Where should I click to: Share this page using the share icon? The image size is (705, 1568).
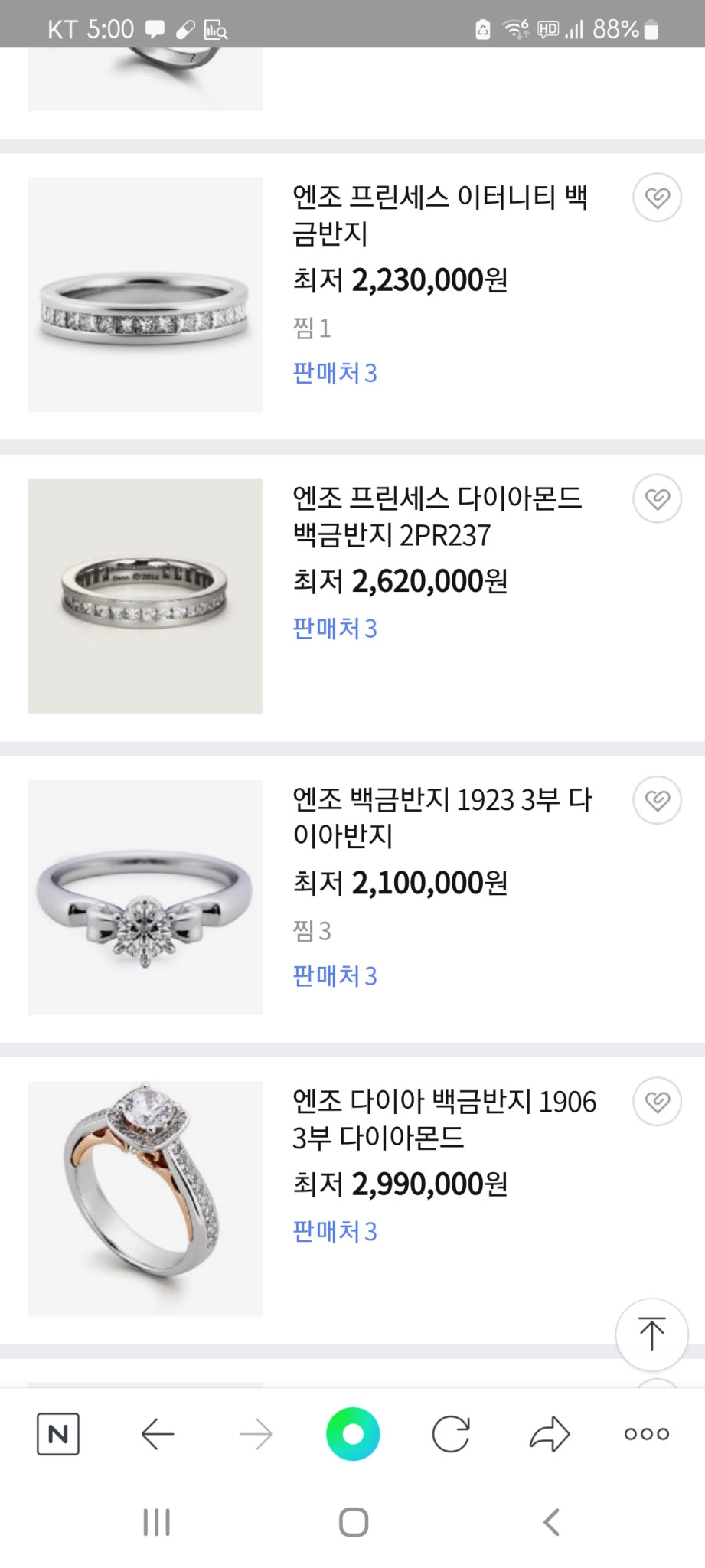(x=549, y=1435)
